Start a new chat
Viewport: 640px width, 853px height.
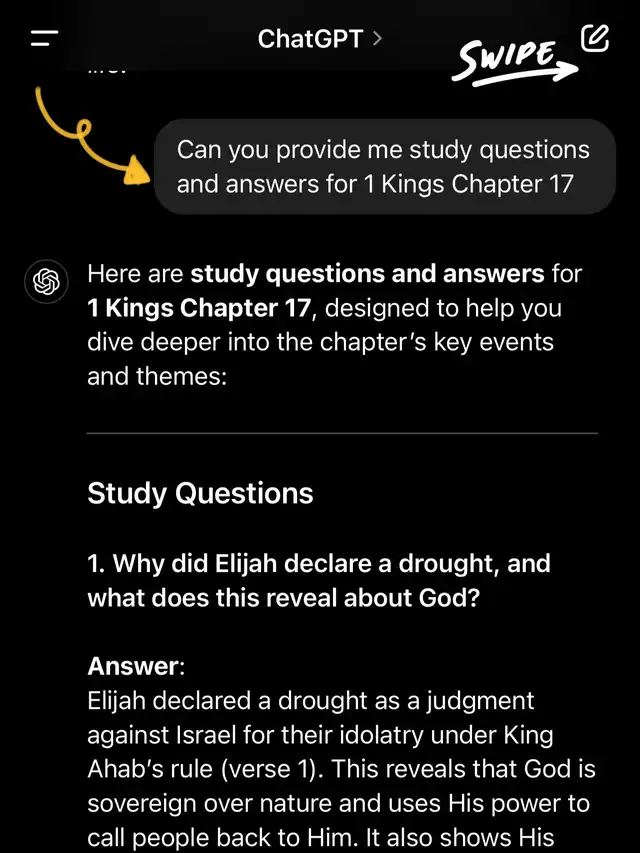click(x=594, y=38)
